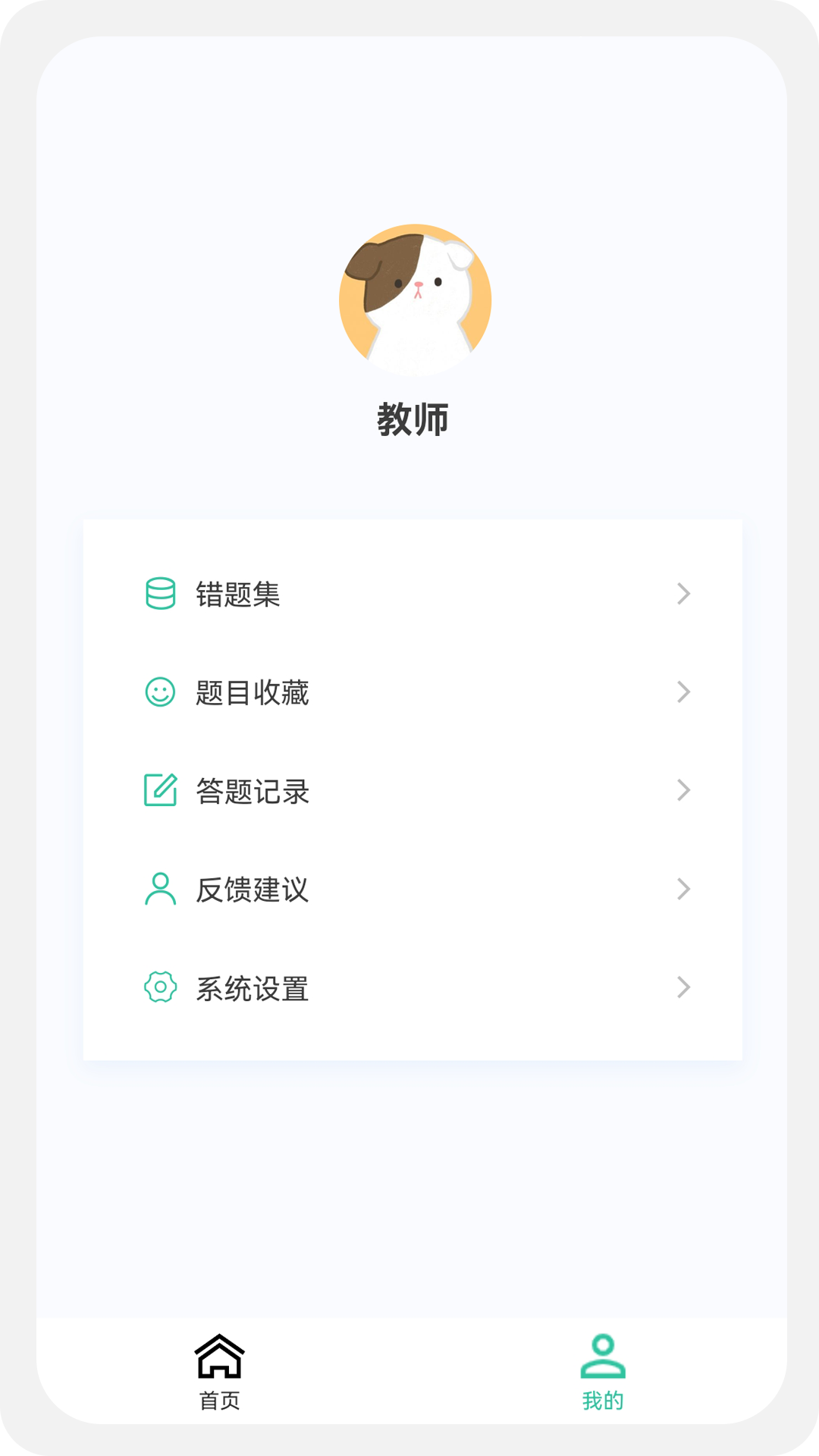Select the person icon beside 反馈建议
The width and height of the screenshot is (819, 1456).
click(x=160, y=890)
